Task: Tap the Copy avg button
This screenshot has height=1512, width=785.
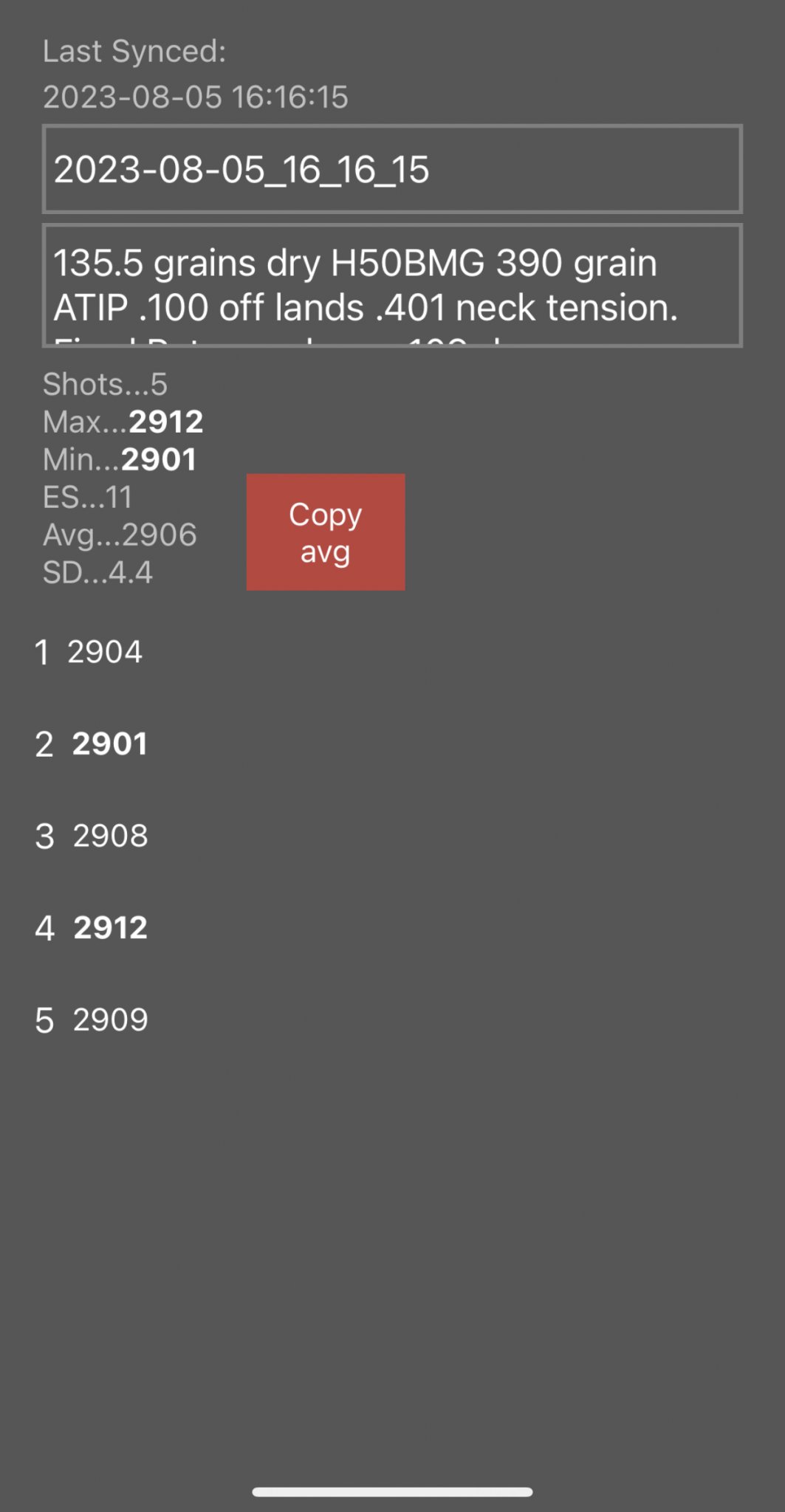Action: (x=325, y=532)
